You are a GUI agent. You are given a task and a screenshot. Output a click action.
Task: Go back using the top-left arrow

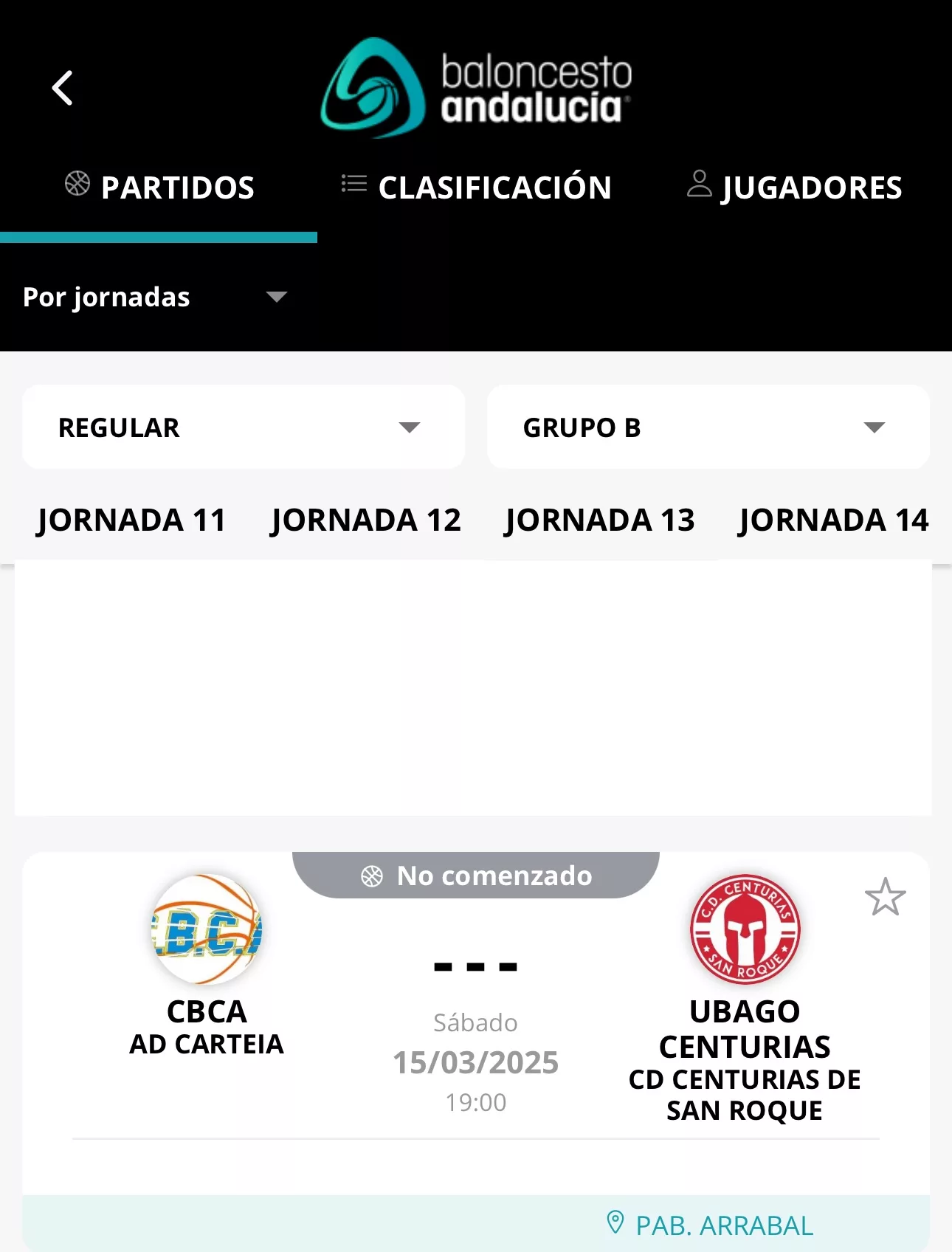[63, 89]
